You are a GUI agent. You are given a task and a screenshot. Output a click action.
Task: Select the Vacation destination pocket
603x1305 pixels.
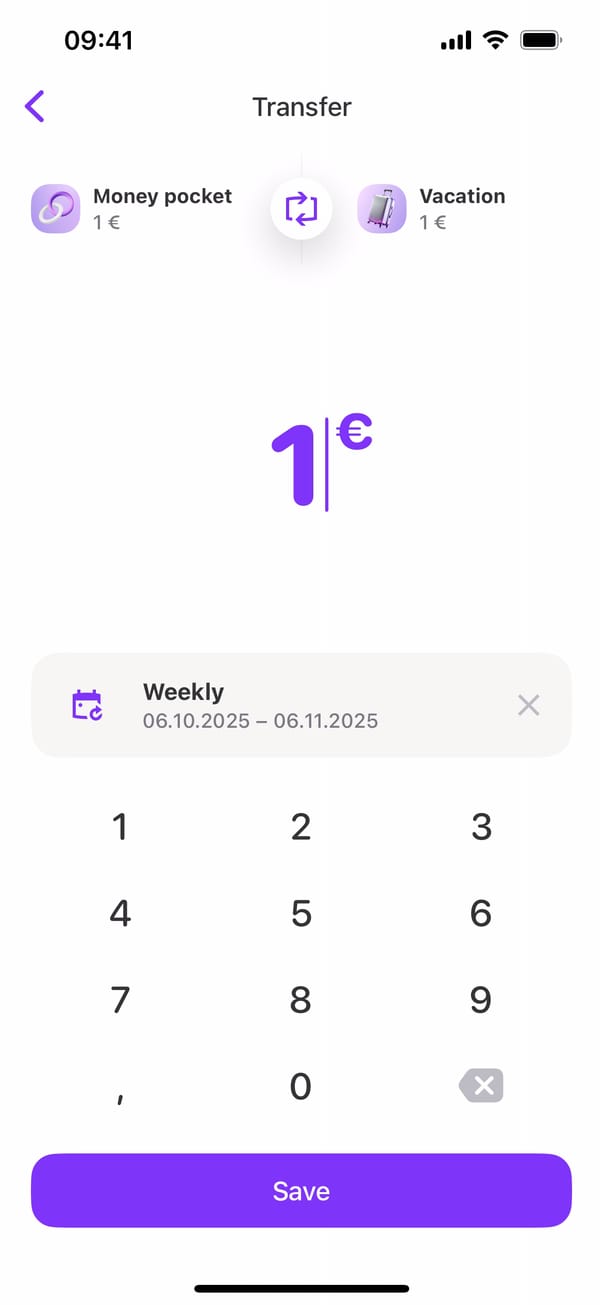tap(435, 208)
